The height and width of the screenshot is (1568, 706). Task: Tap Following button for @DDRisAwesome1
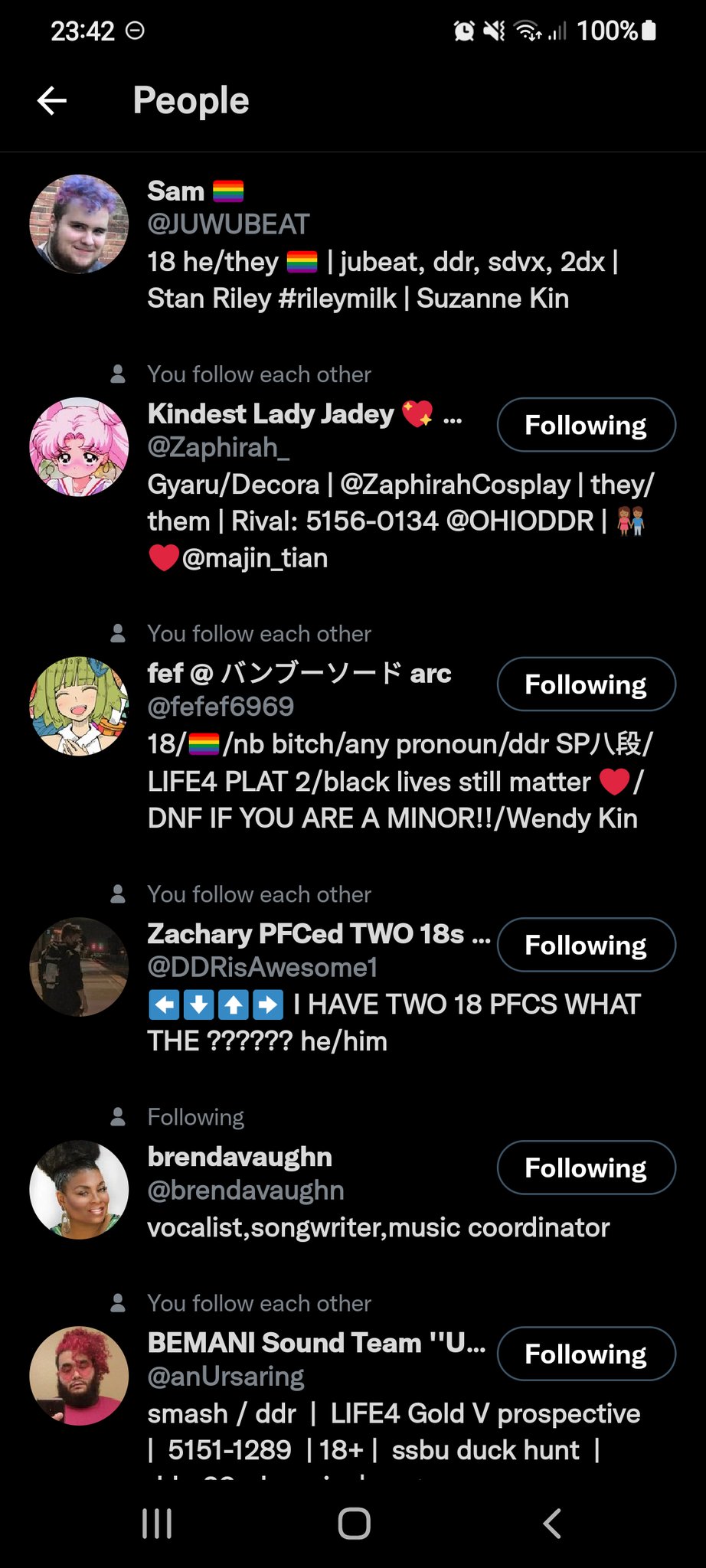coord(586,945)
